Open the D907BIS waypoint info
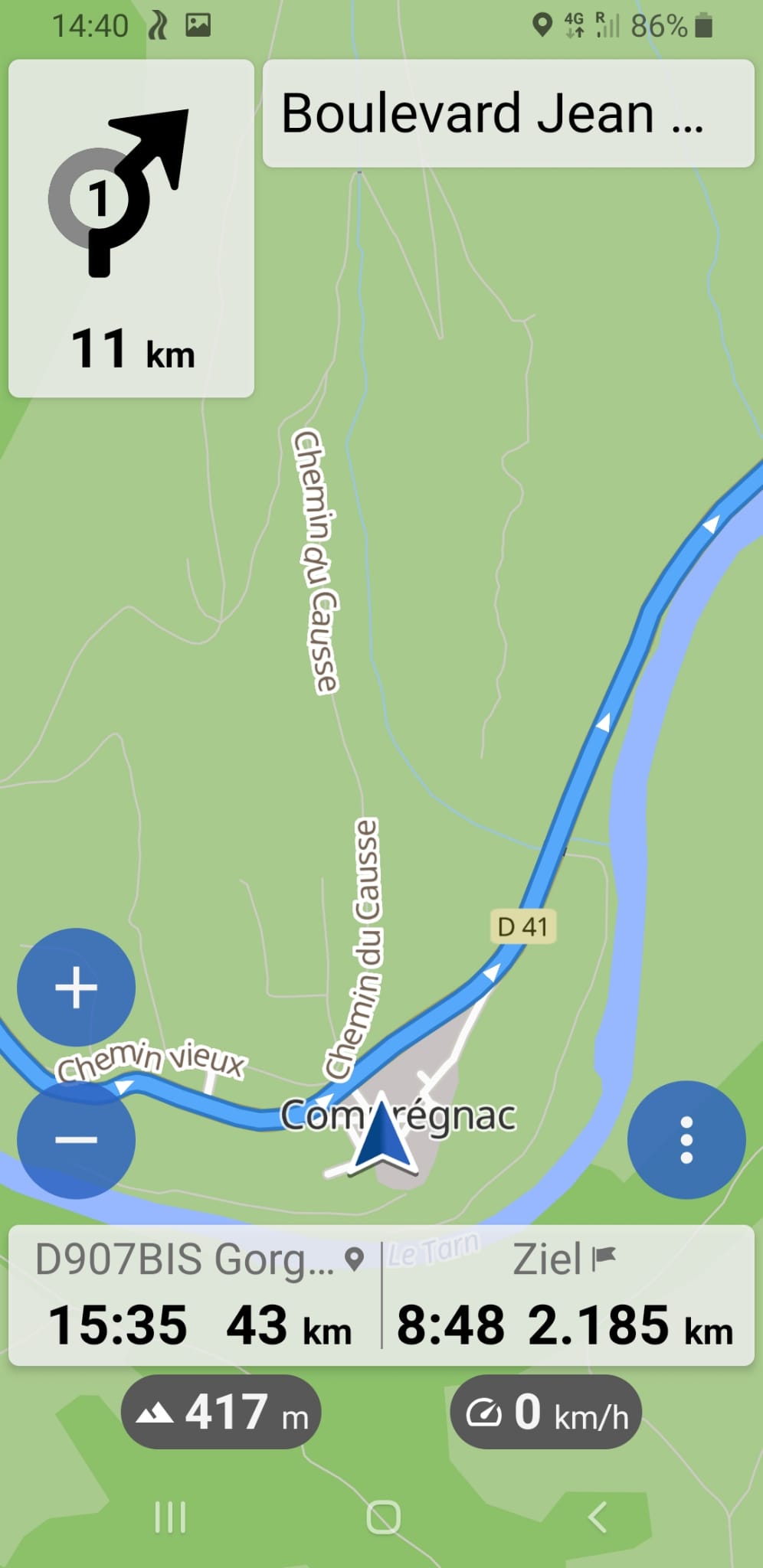Image resolution: width=763 pixels, height=1568 pixels. tap(195, 1296)
